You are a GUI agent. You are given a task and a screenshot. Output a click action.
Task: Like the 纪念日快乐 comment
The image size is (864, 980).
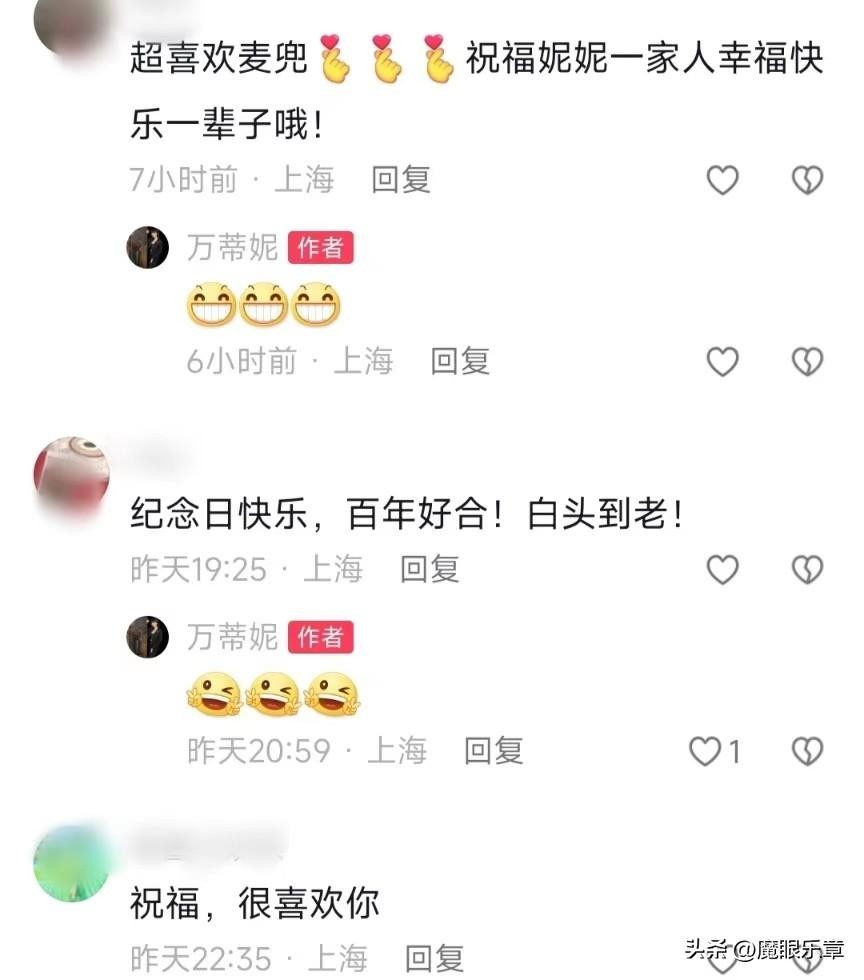coord(722,570)
